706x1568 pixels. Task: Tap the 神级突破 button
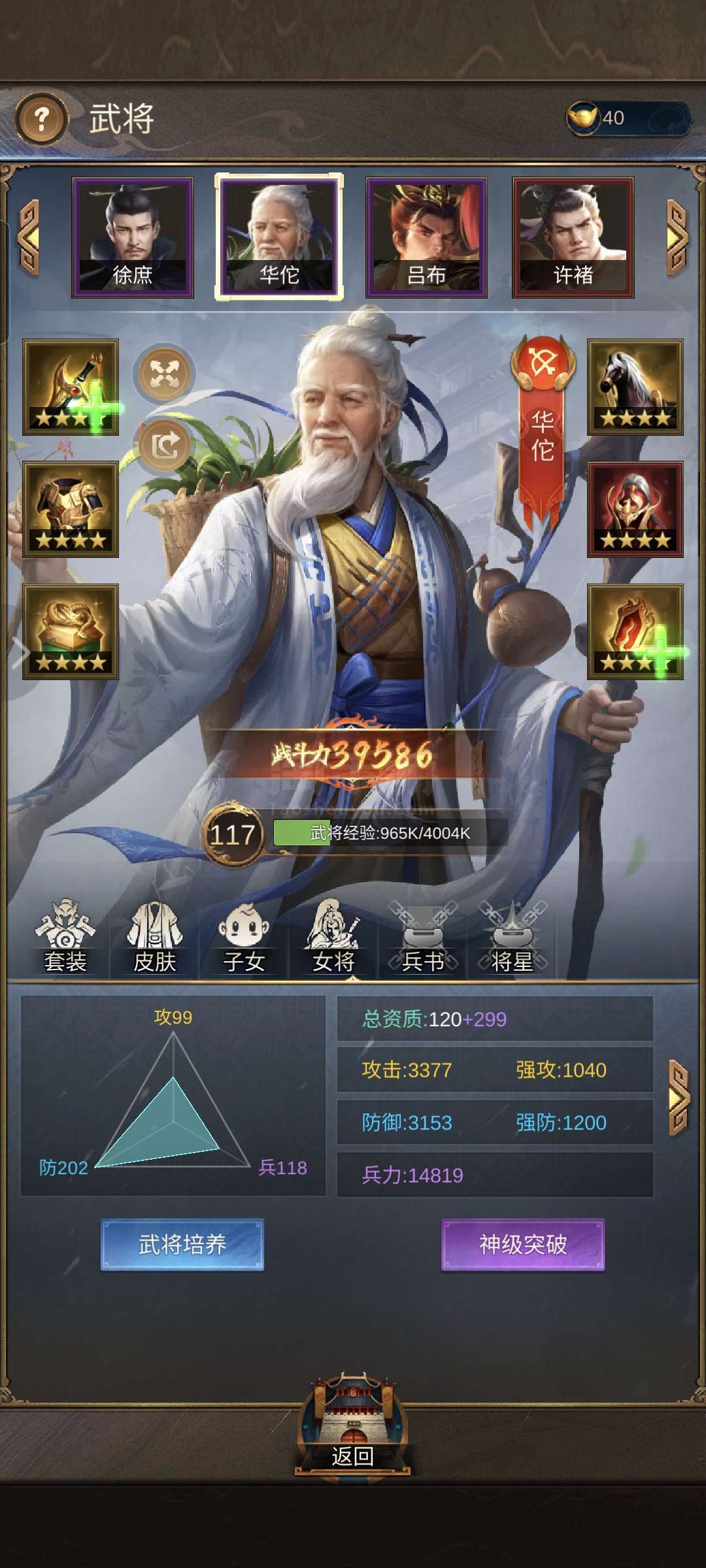point(523,1245)
